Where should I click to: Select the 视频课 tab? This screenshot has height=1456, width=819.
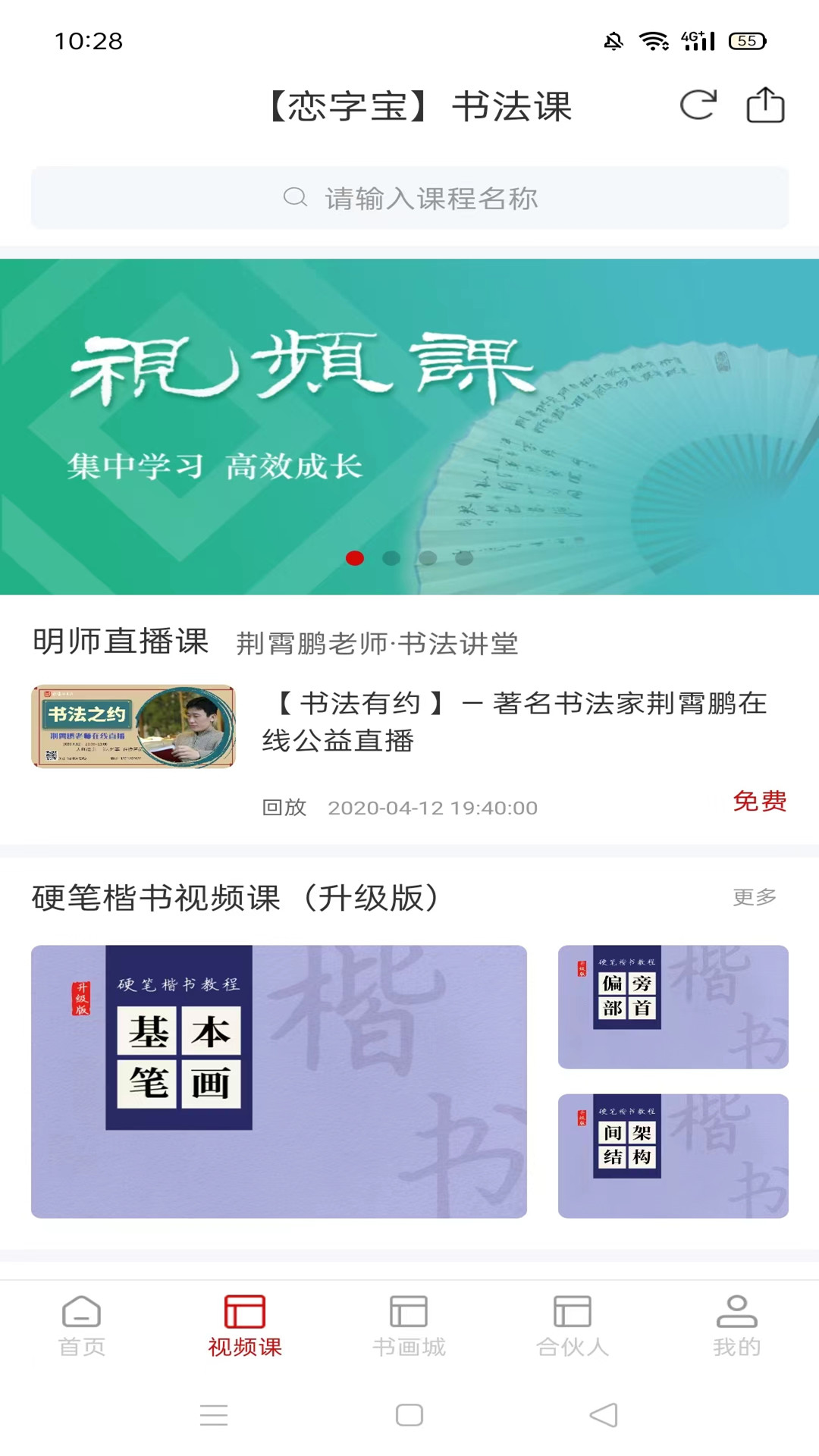[245, 1326]
